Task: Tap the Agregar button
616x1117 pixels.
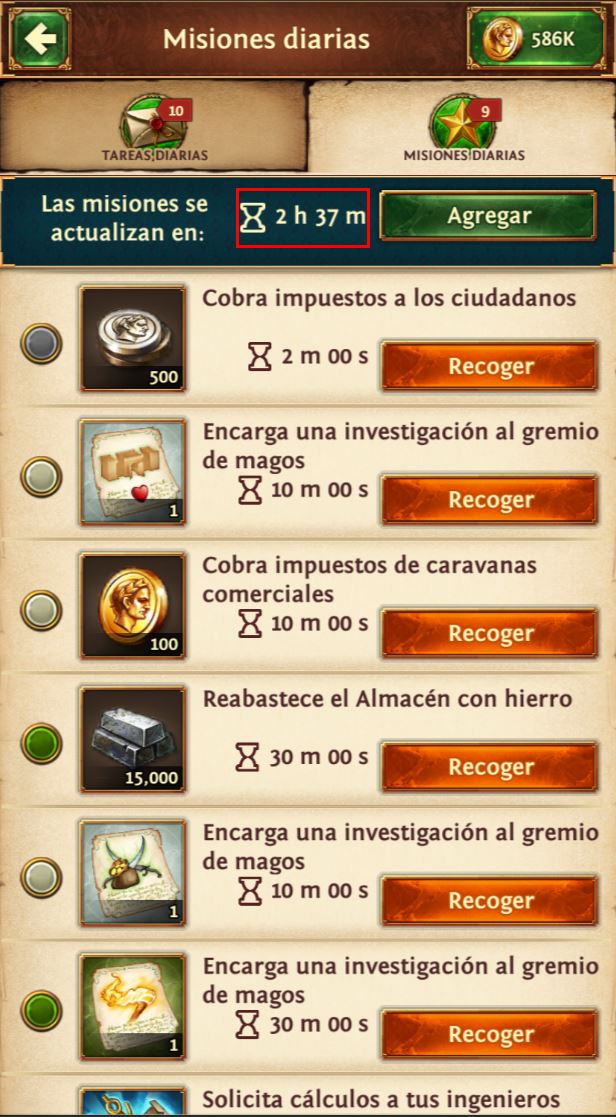Action: click(488, 215)
